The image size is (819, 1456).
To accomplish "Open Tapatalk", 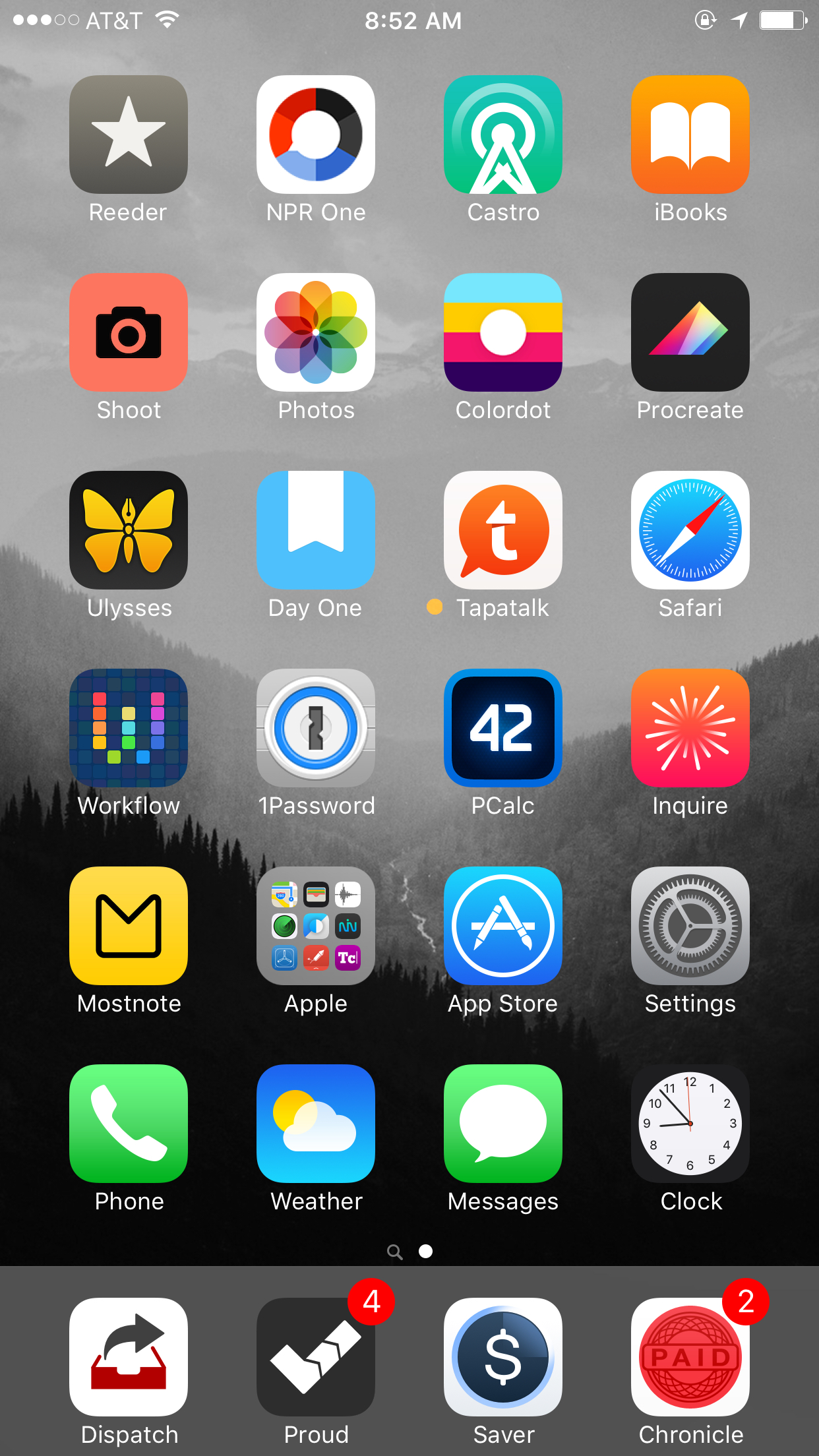I will point(503,530).
